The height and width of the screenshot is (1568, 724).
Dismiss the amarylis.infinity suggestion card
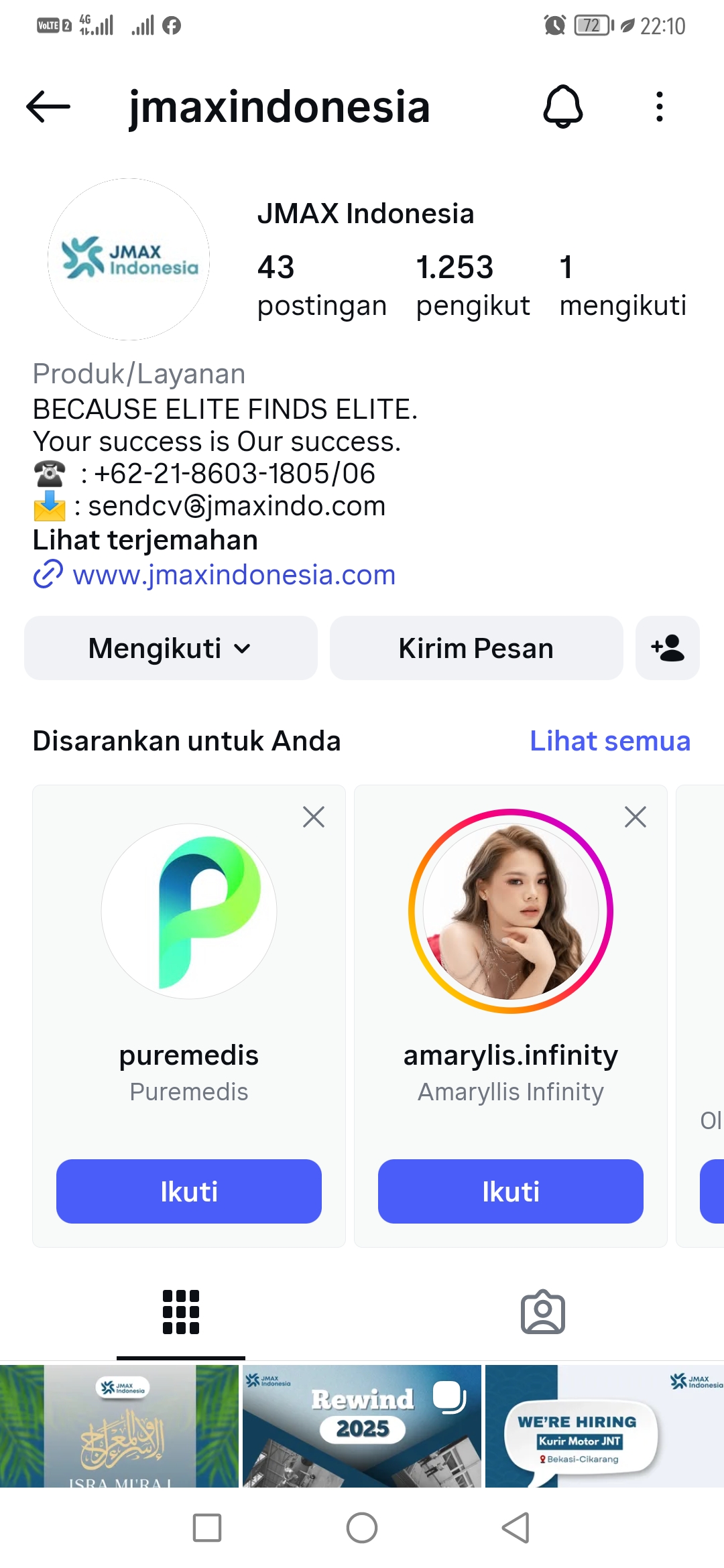pyautogui.click(x=636, y=817)
